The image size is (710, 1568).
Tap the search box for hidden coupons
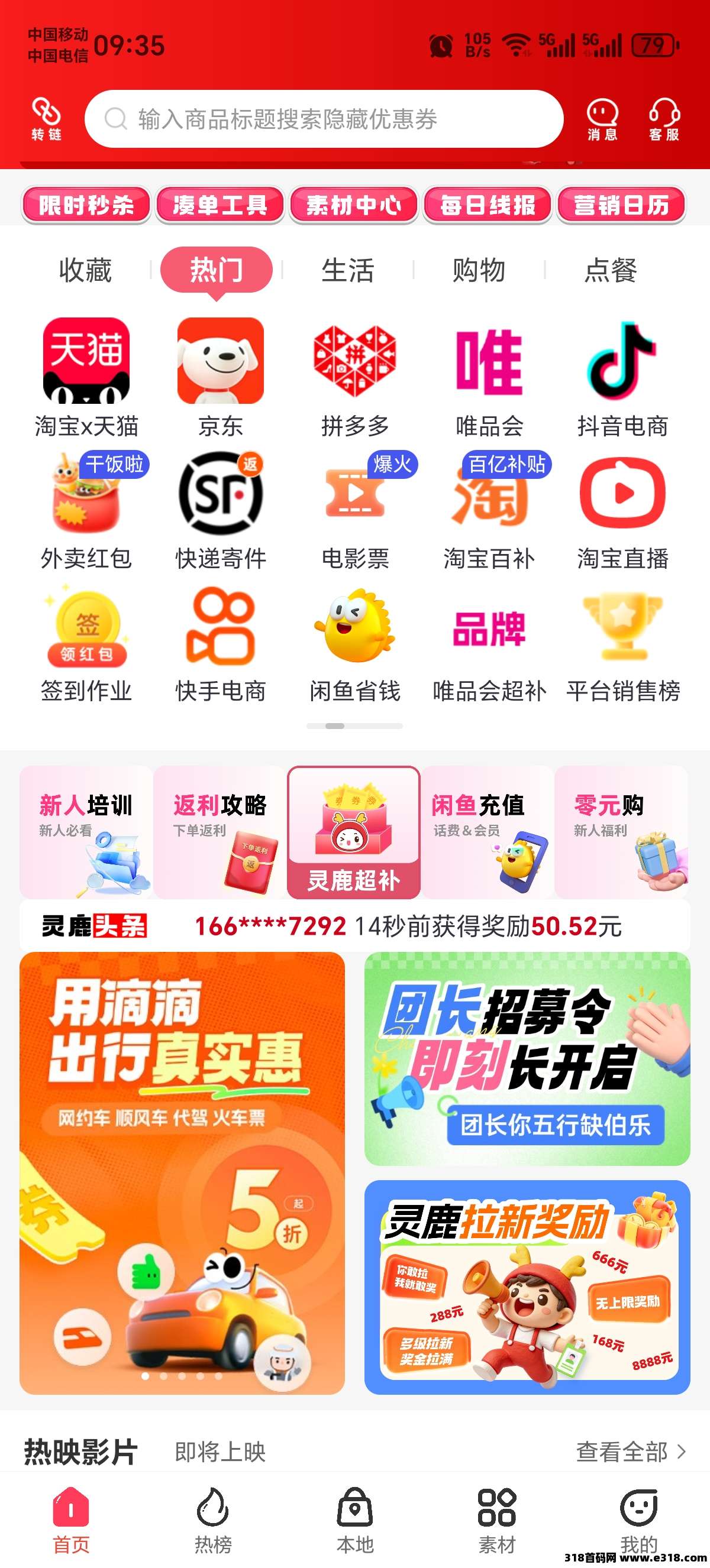(322, 119)
